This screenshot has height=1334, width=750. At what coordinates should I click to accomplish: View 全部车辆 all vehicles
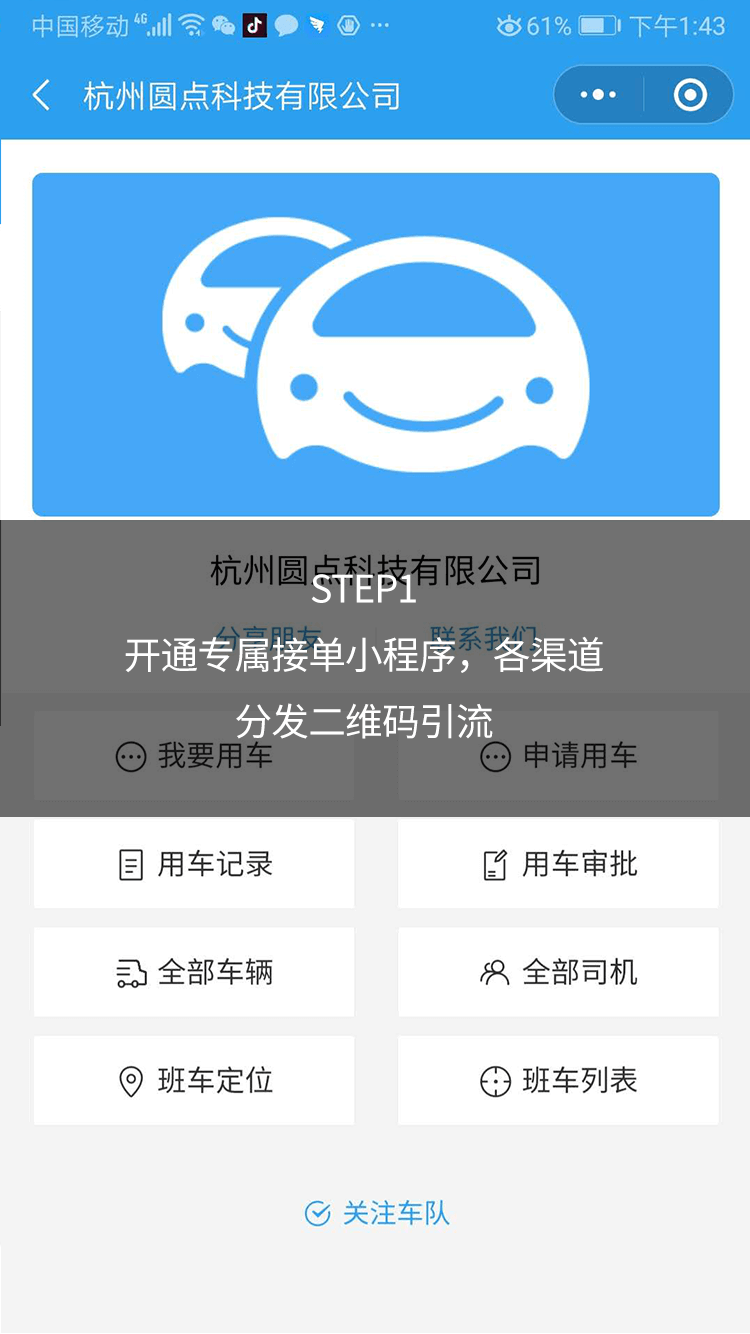194,972
